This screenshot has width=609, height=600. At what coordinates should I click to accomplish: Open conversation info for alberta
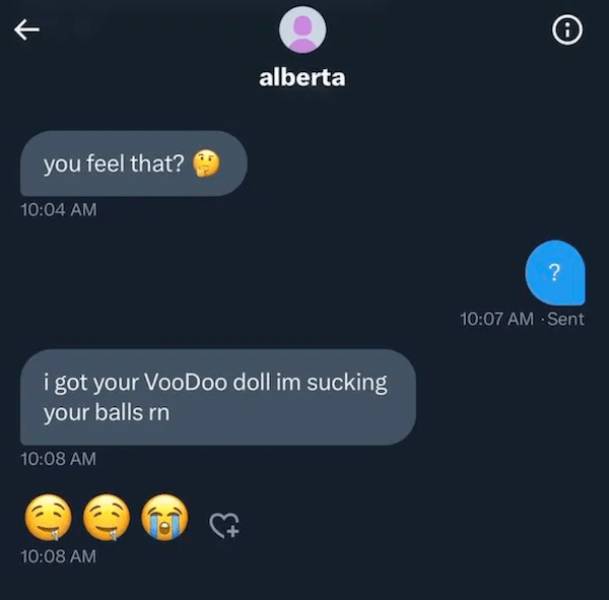tap(567, 32)
